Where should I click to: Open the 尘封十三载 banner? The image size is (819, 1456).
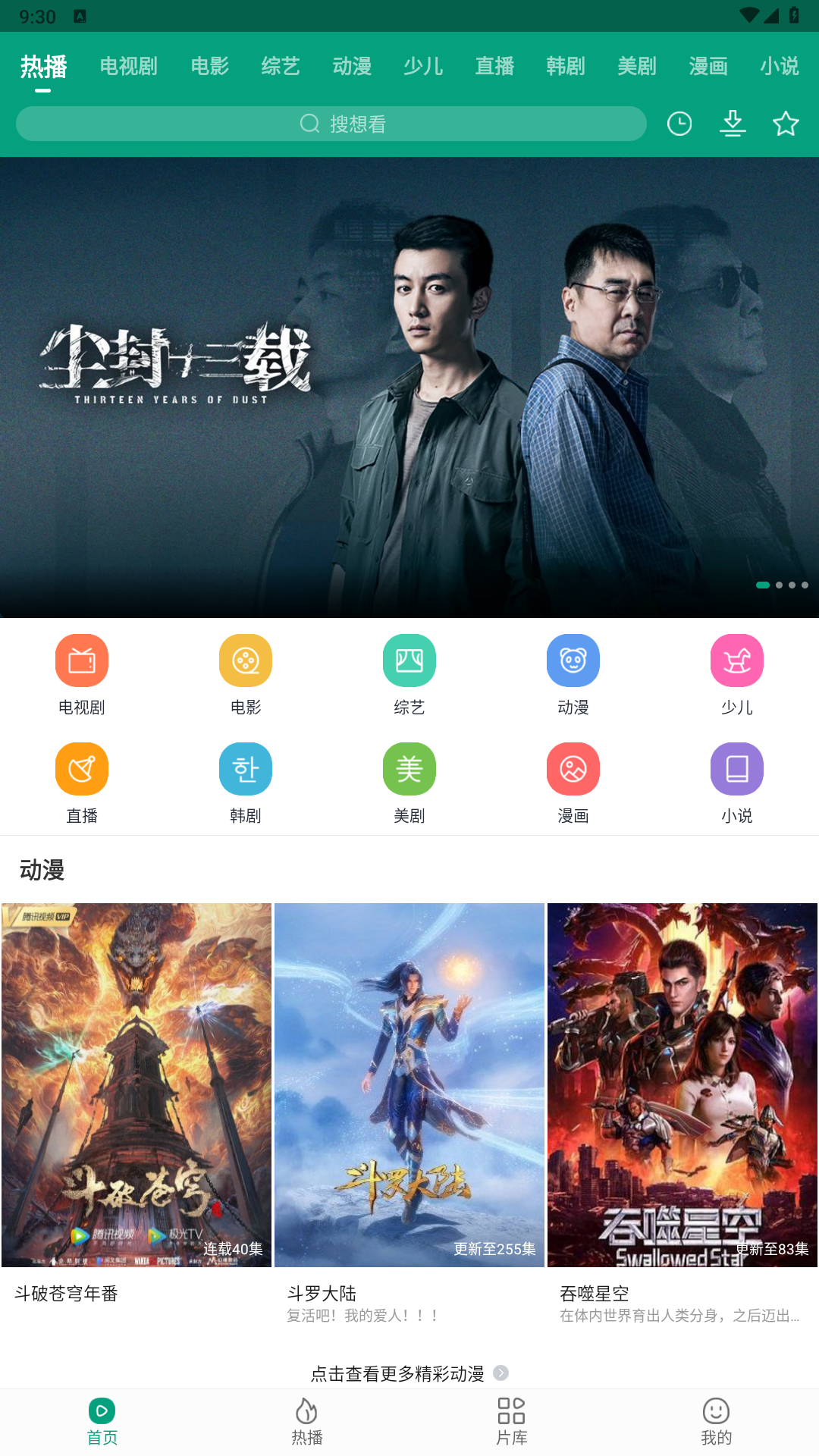[x=409, y=388]
